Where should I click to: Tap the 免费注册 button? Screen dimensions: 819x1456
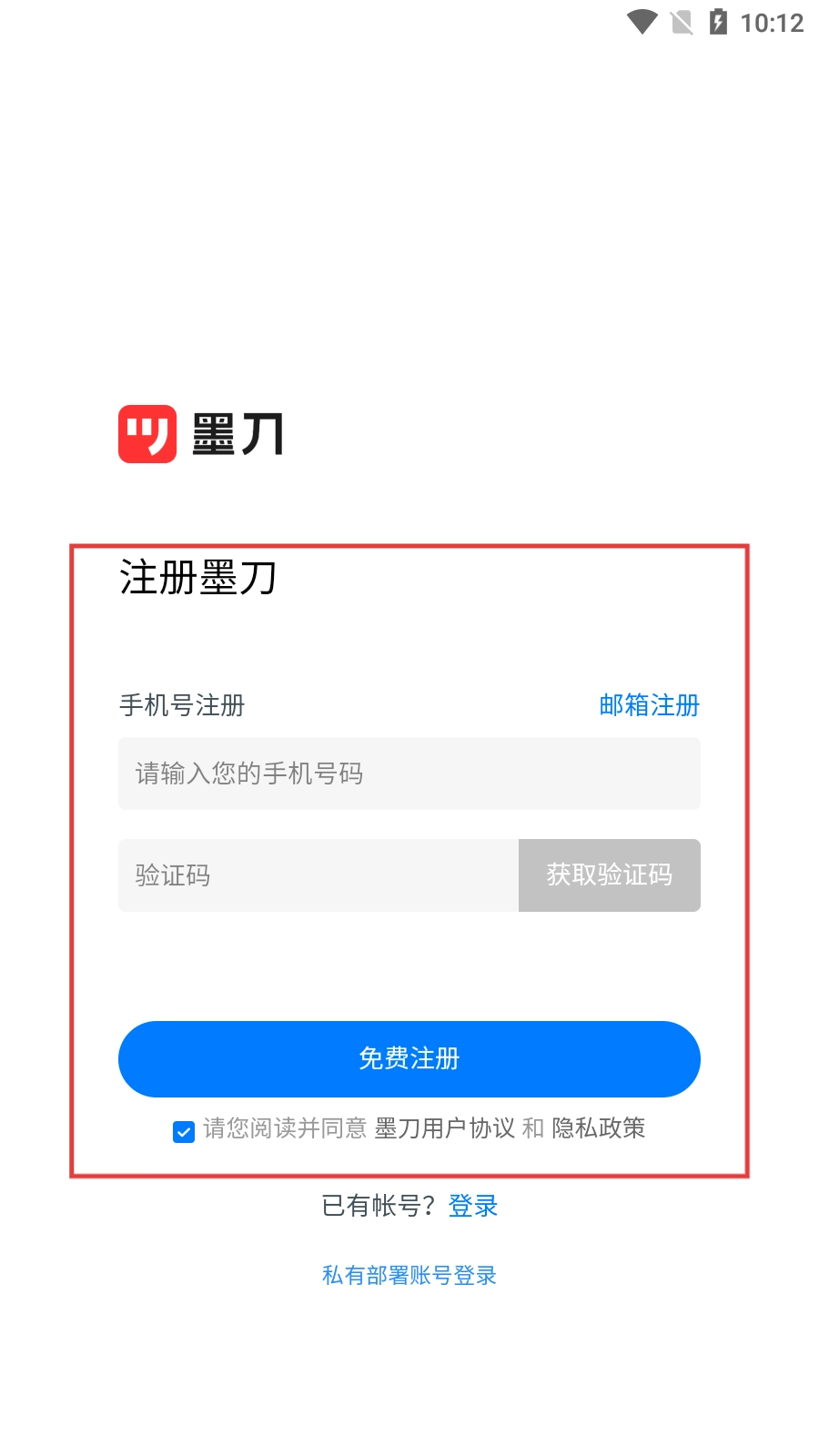point(409,1058)
